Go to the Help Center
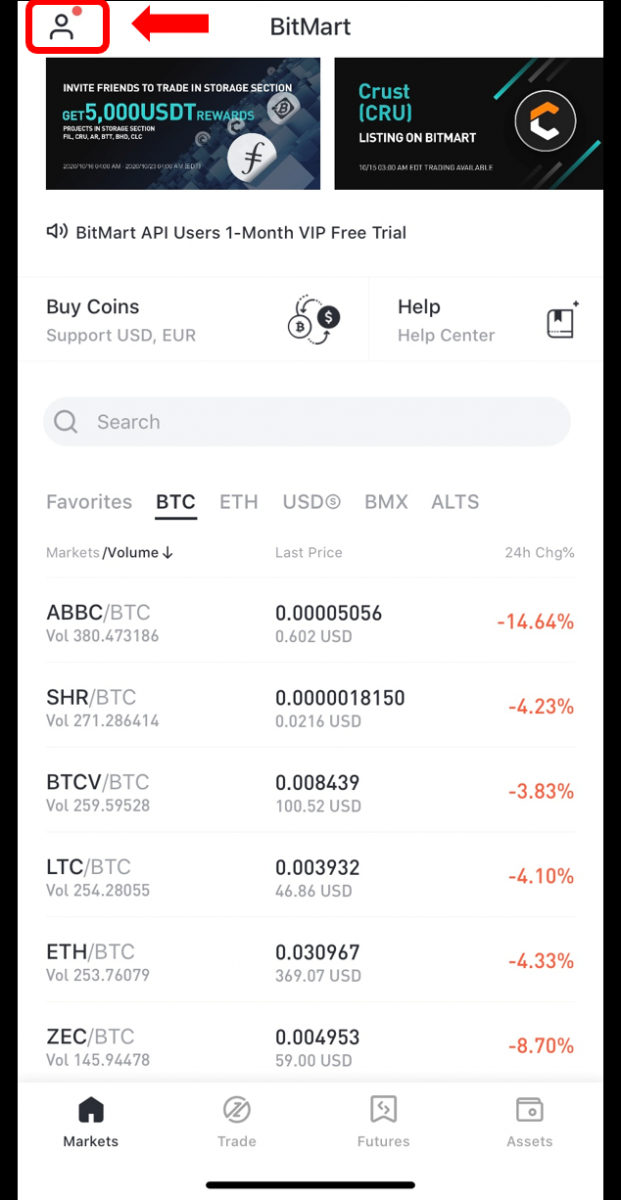 487,320
